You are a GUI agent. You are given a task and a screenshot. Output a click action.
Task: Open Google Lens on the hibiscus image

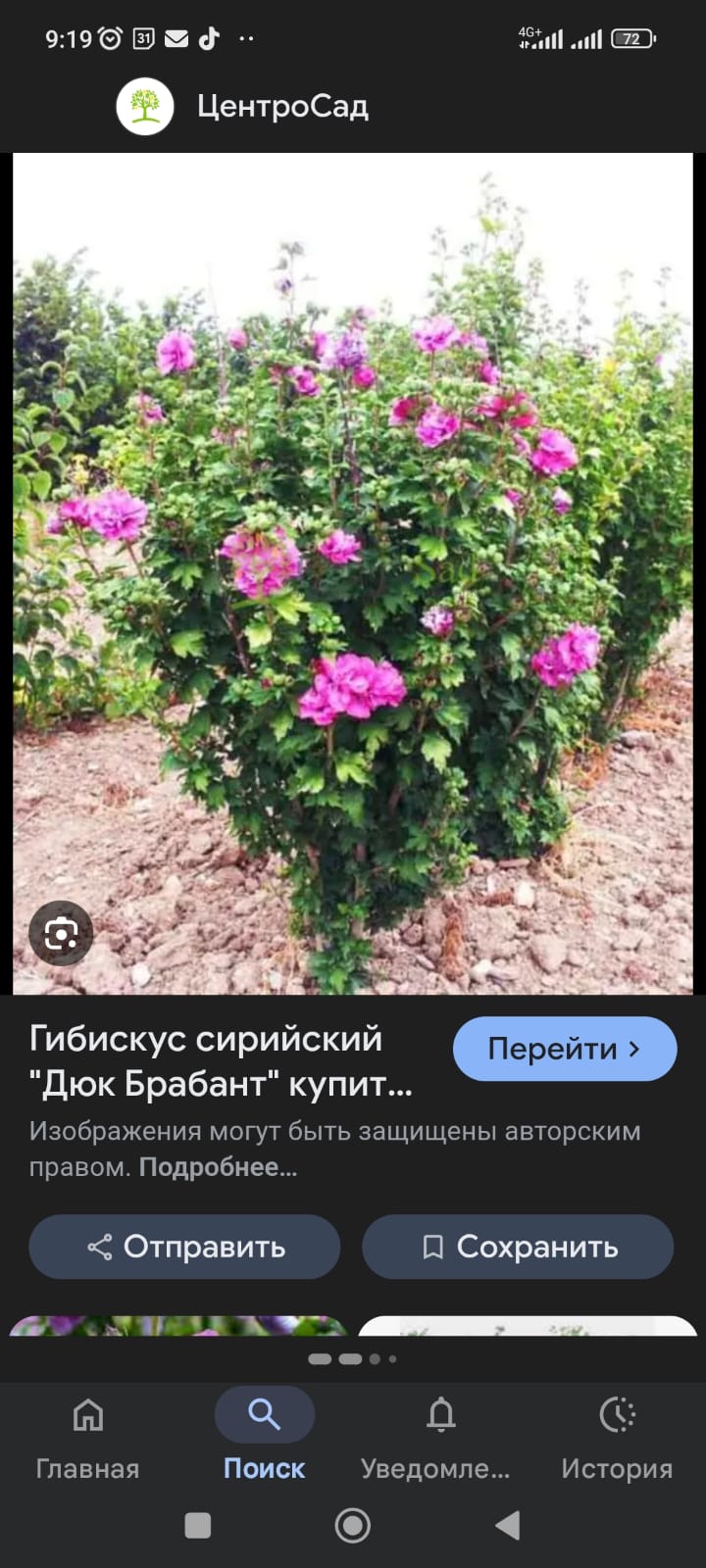click(61, 933)
